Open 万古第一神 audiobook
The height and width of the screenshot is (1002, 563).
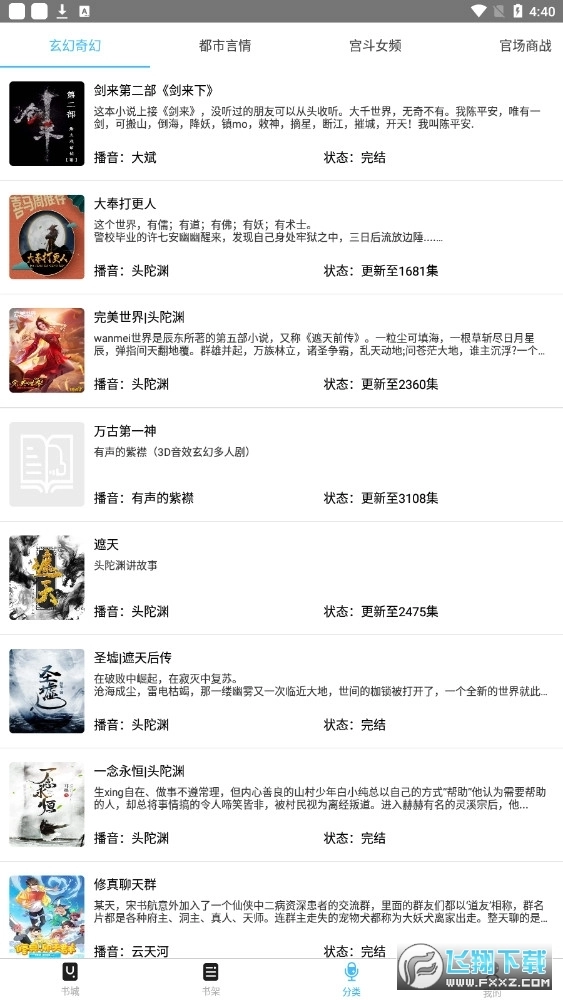(x=281, y=465)
